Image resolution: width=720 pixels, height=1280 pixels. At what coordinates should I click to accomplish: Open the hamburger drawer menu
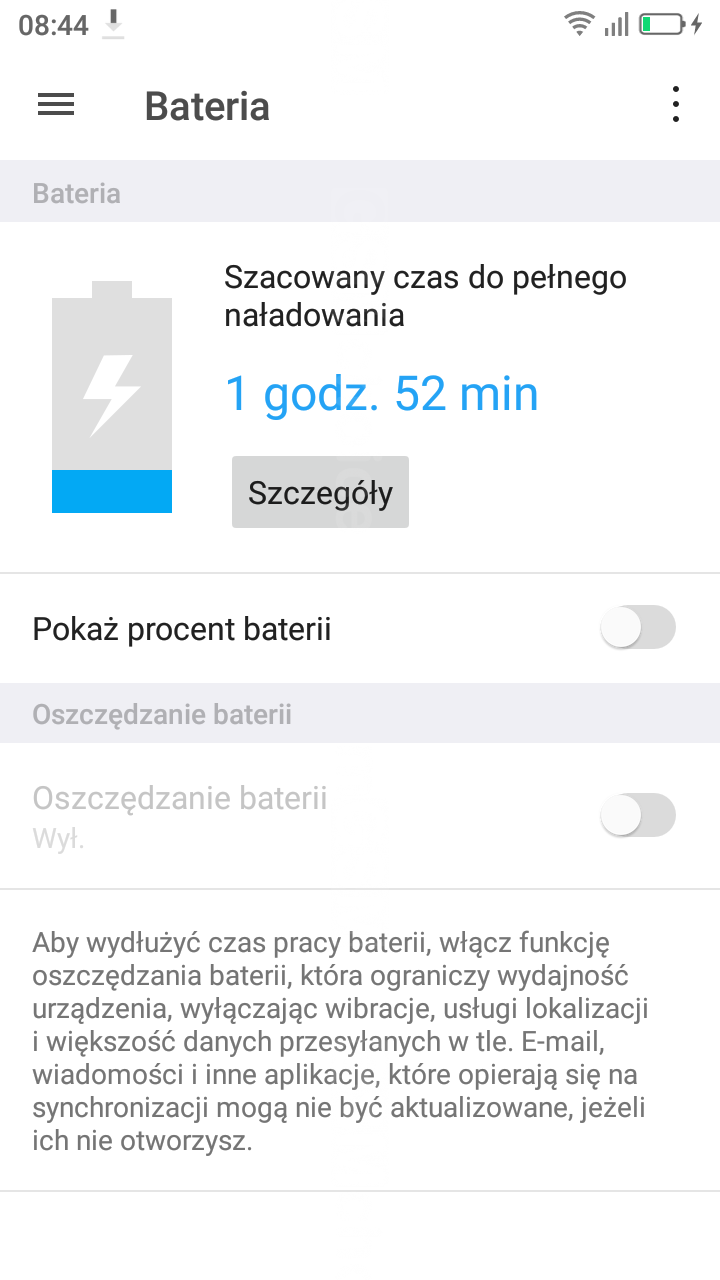click(56, 105)
